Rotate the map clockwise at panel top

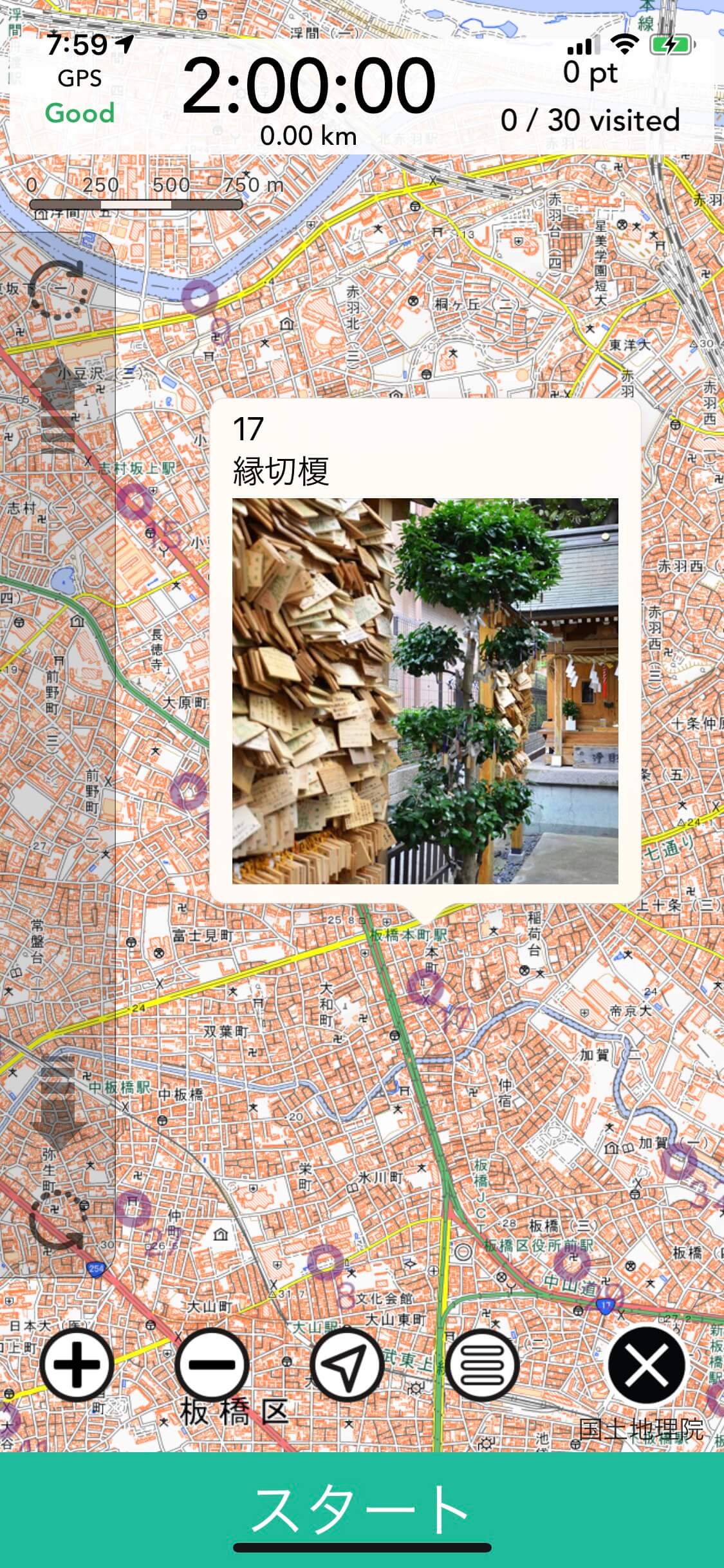58,291
